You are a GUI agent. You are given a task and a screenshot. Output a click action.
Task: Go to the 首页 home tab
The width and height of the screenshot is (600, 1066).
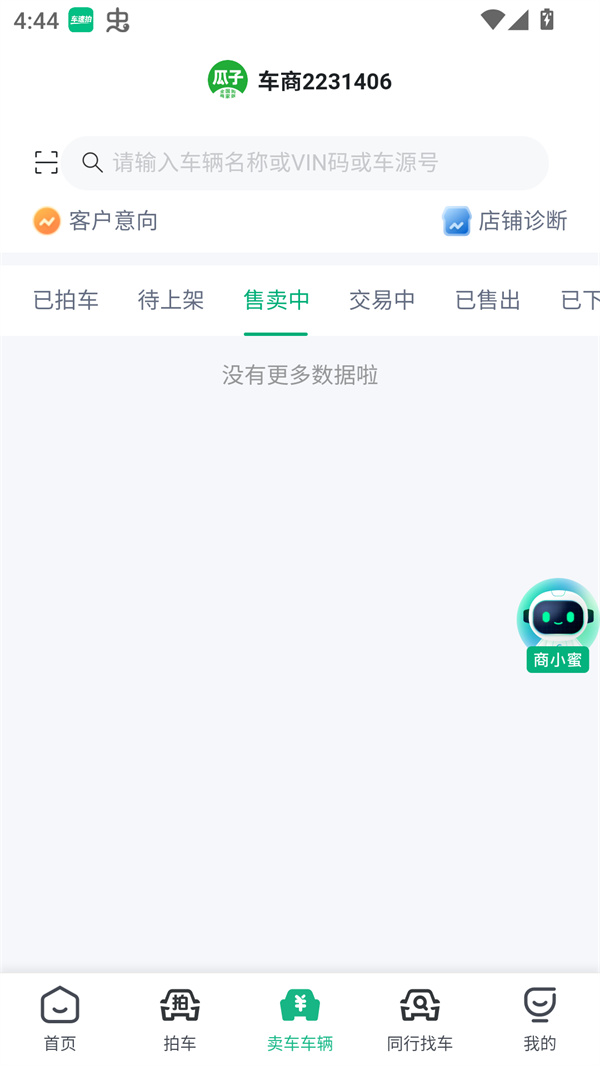[60, 1019]
